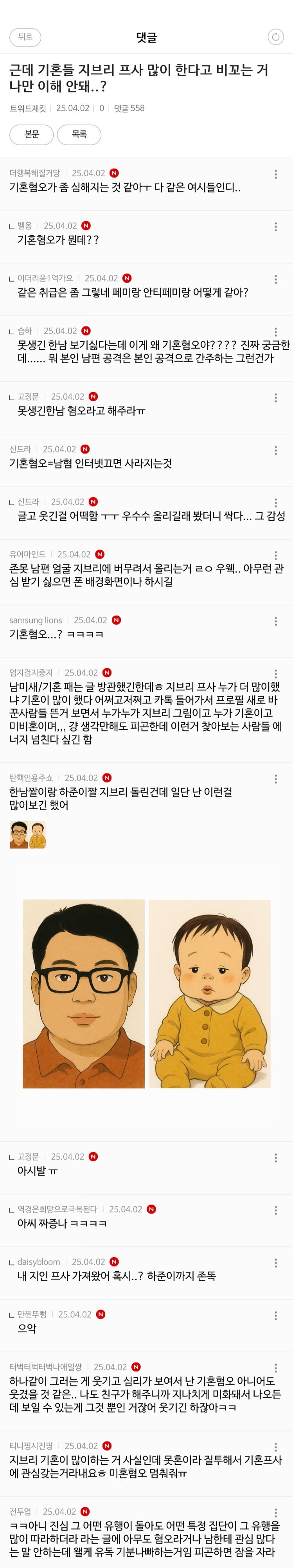Open options menu on daisybloom's reply

click(x=275, y=1262)
